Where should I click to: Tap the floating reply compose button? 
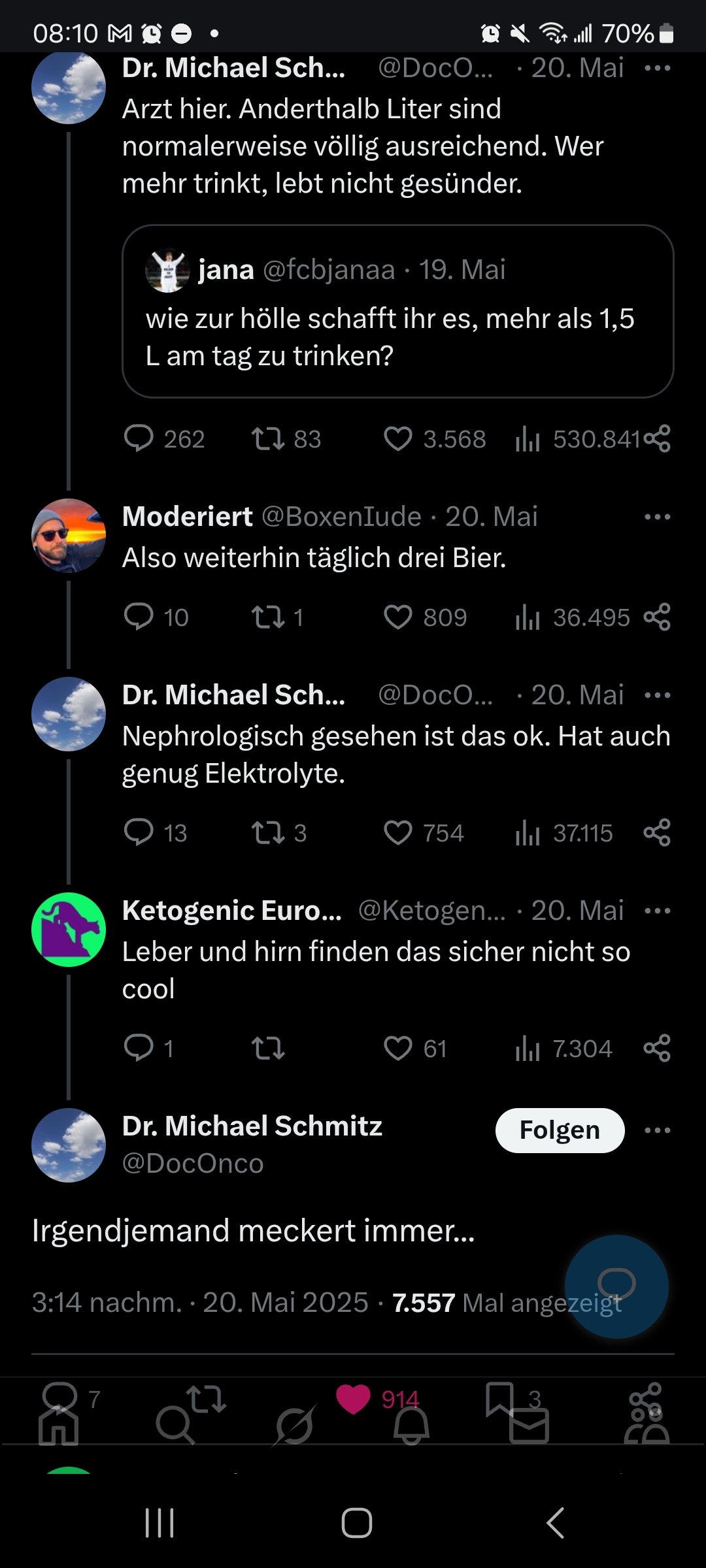(x=616, y=1286)
